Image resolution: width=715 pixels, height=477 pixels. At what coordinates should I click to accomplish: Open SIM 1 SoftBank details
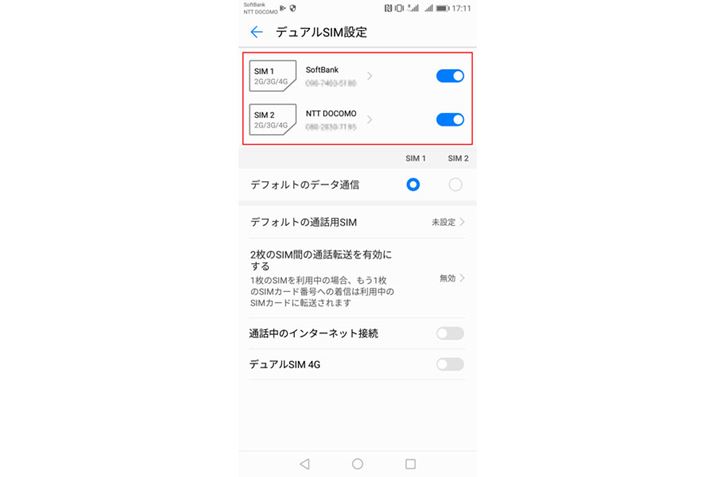point(338,76)
